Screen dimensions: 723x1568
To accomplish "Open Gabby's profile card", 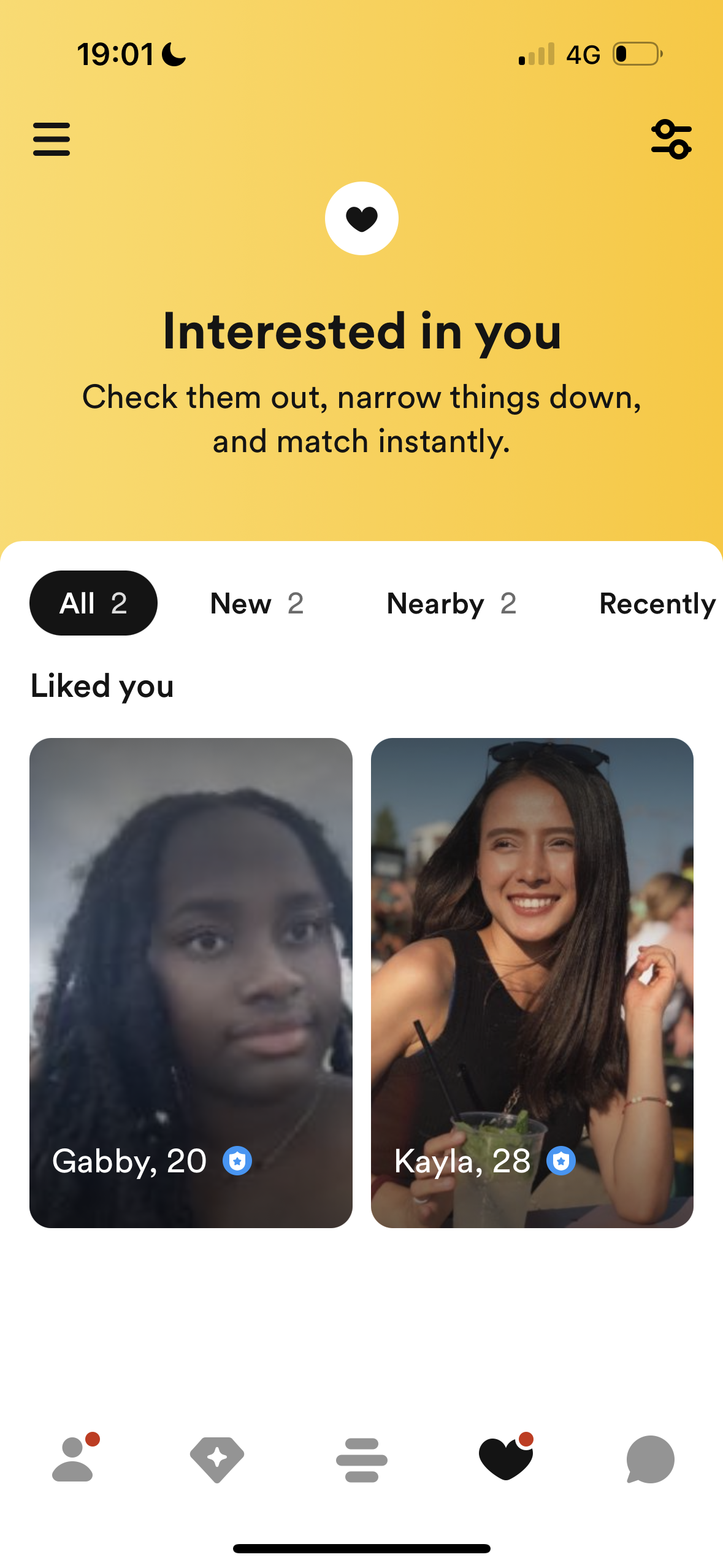I will tap(191, 982).
